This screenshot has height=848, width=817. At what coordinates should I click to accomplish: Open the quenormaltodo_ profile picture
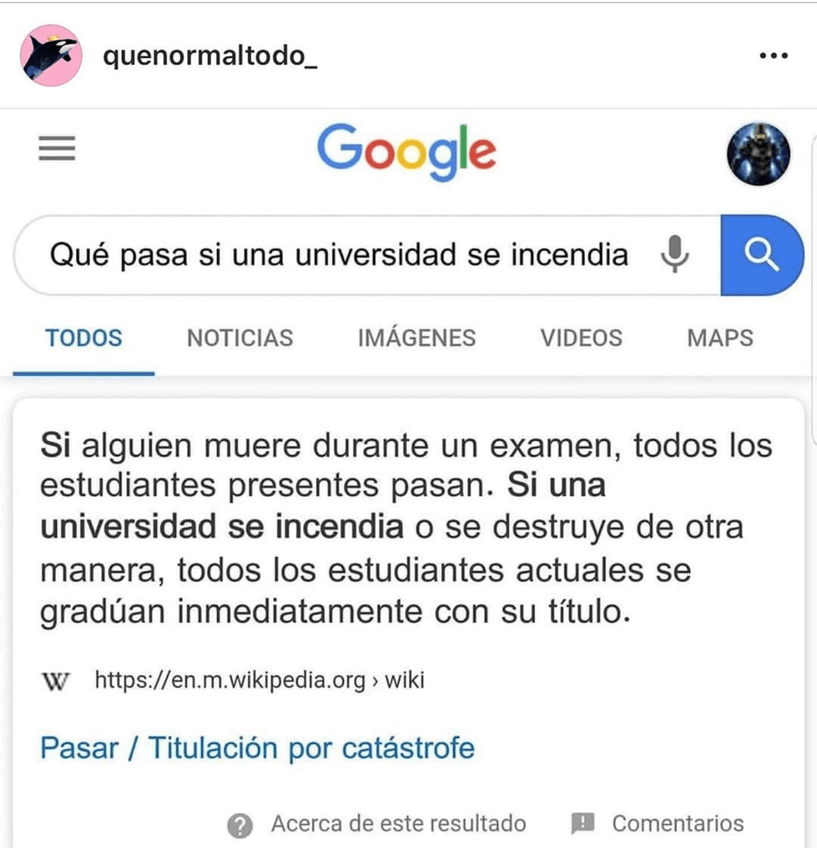50,56
